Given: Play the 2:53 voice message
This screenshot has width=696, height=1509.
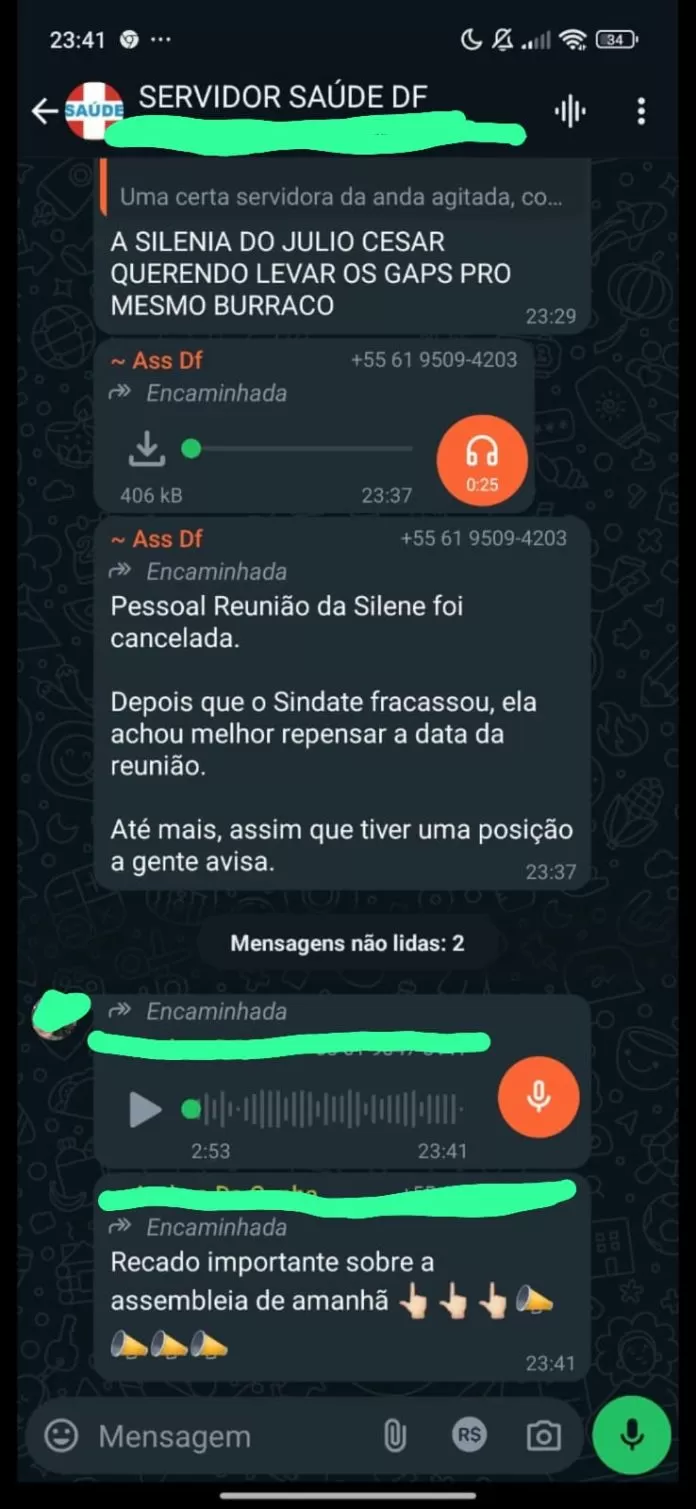Looking at the screenshot, I should tap(145, 1109).
